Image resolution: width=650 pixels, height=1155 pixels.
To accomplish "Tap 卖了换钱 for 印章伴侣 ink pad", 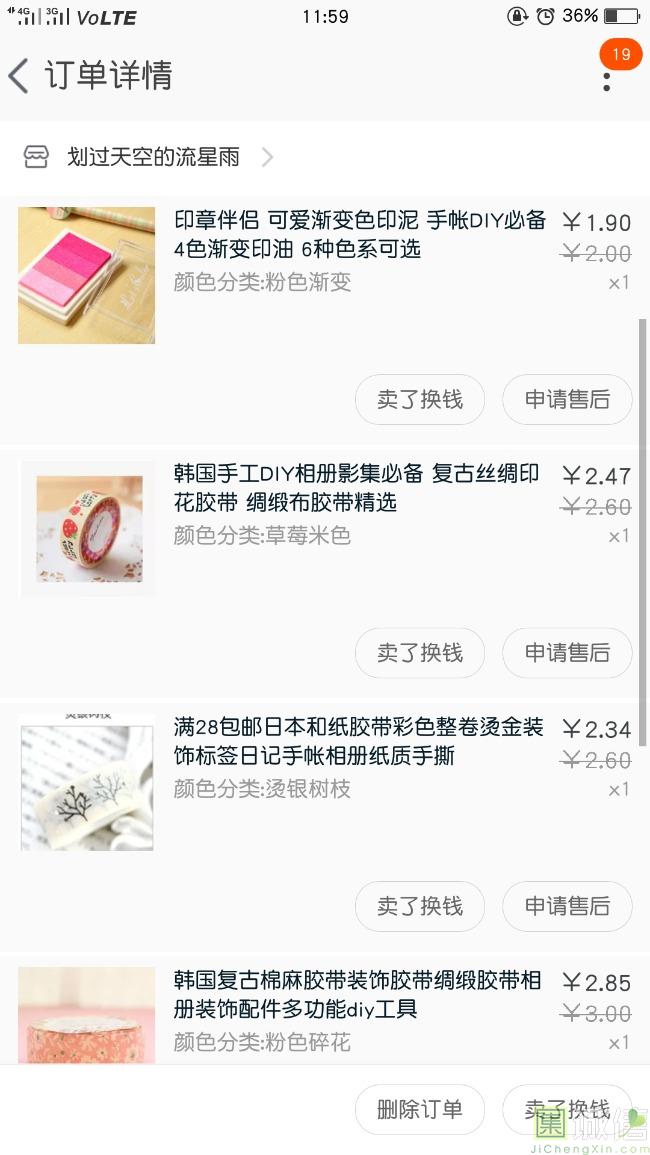I will pos(420,400).
